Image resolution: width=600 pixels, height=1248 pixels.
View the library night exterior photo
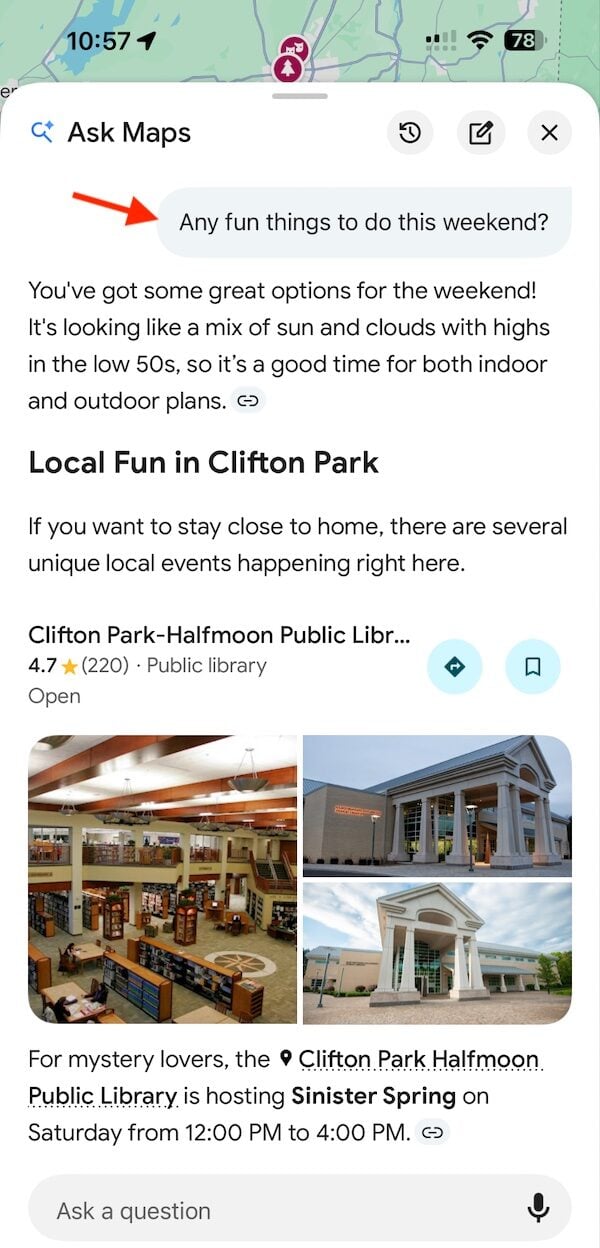click(x=437, y=806)
